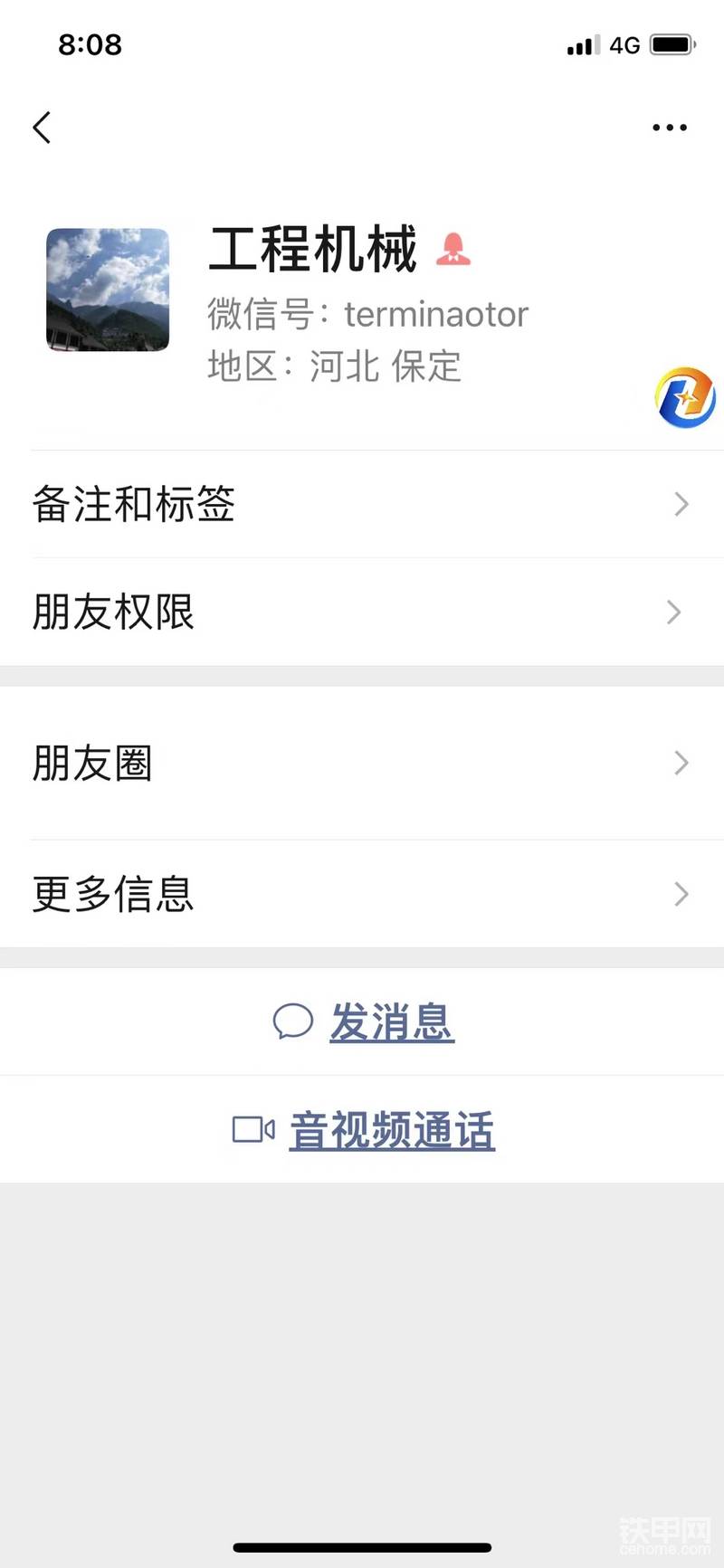724x1568 pixels.
Task: Go back with the top-left arrow
Action: pyautogui.click(x=42, y=128)
